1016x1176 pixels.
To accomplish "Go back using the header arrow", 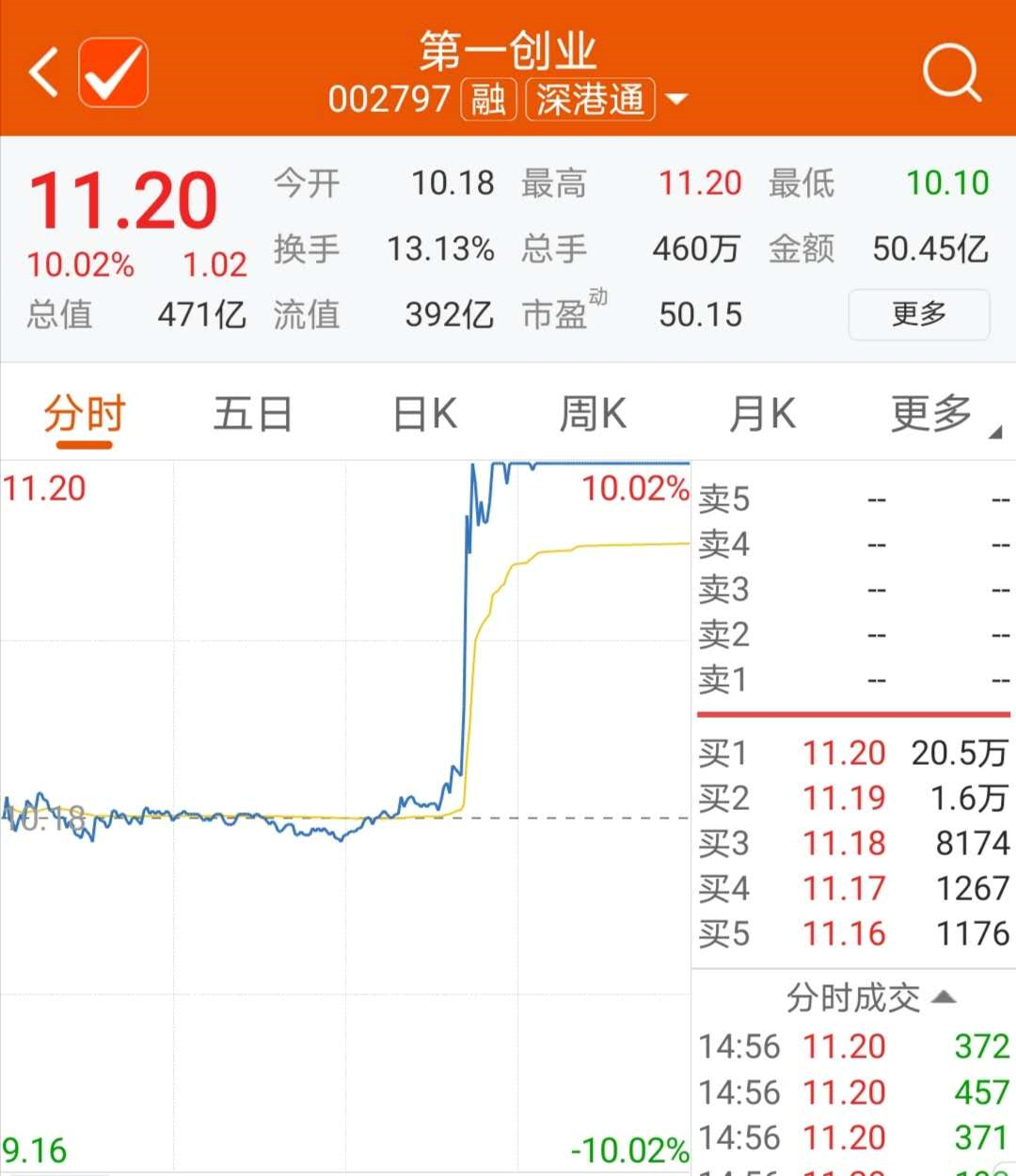I will pyautogui.click(x=43, y=72).
